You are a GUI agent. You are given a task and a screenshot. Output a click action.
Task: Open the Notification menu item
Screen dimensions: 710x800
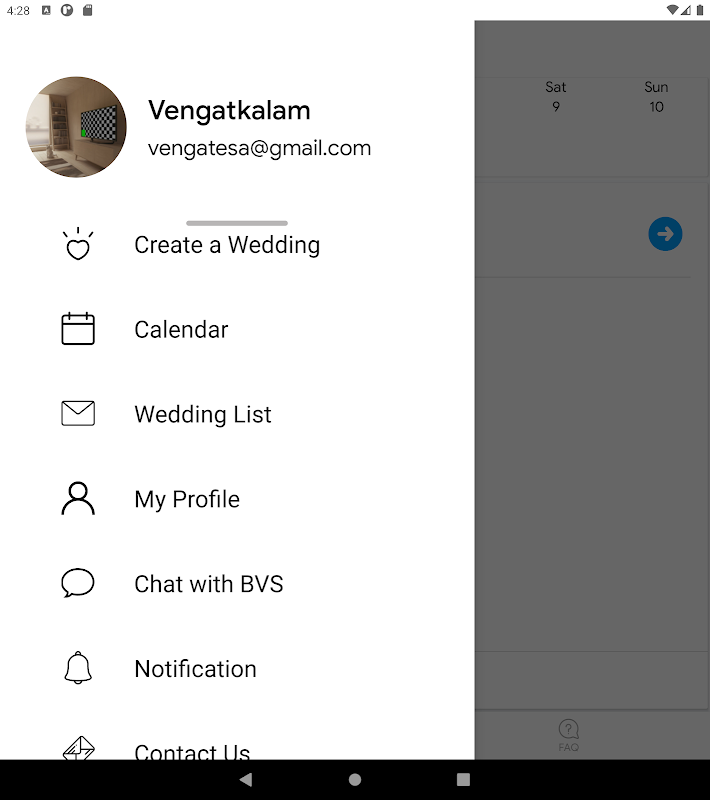[237, 668]
